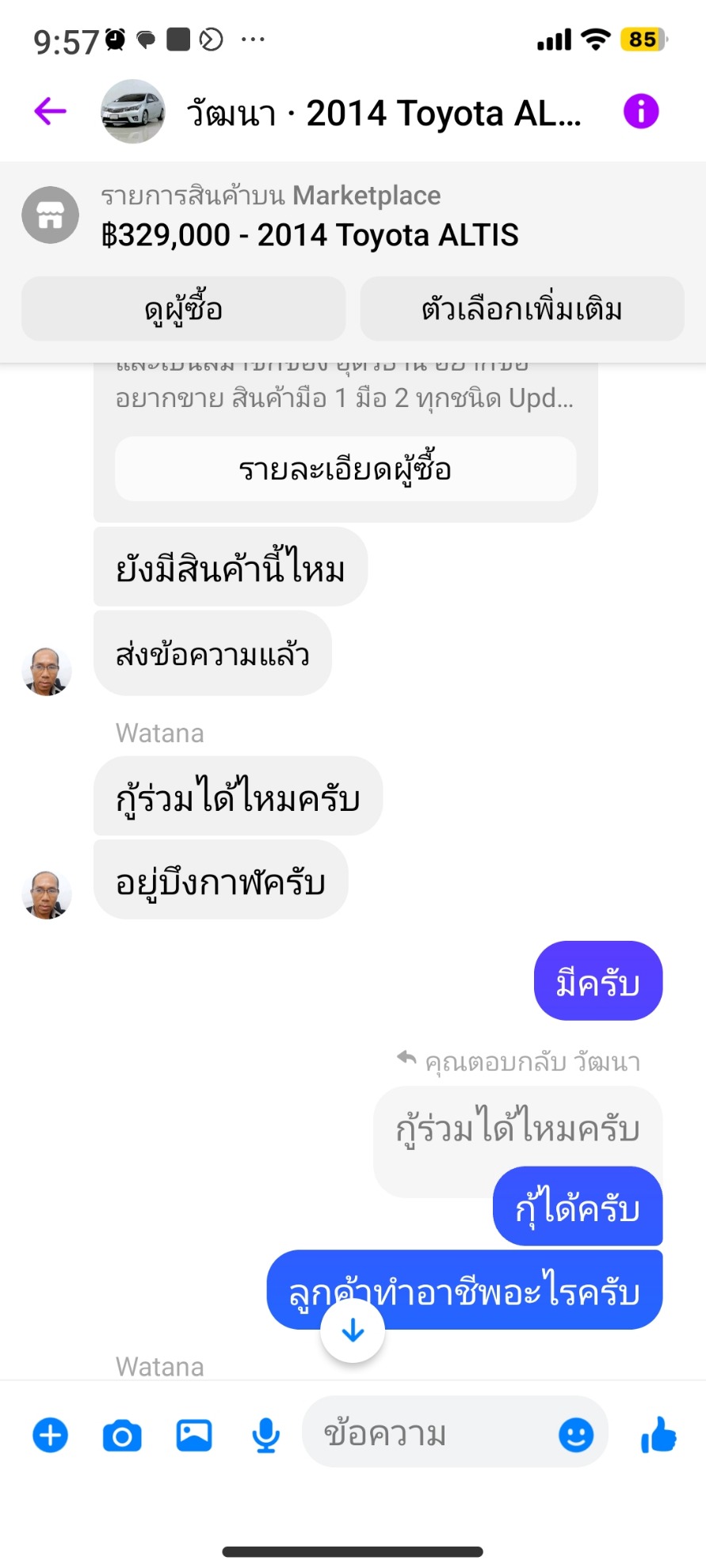Record a voice message with microphone
Image resolution: width=706 pixels, height=1568 pixels.
266,1435
